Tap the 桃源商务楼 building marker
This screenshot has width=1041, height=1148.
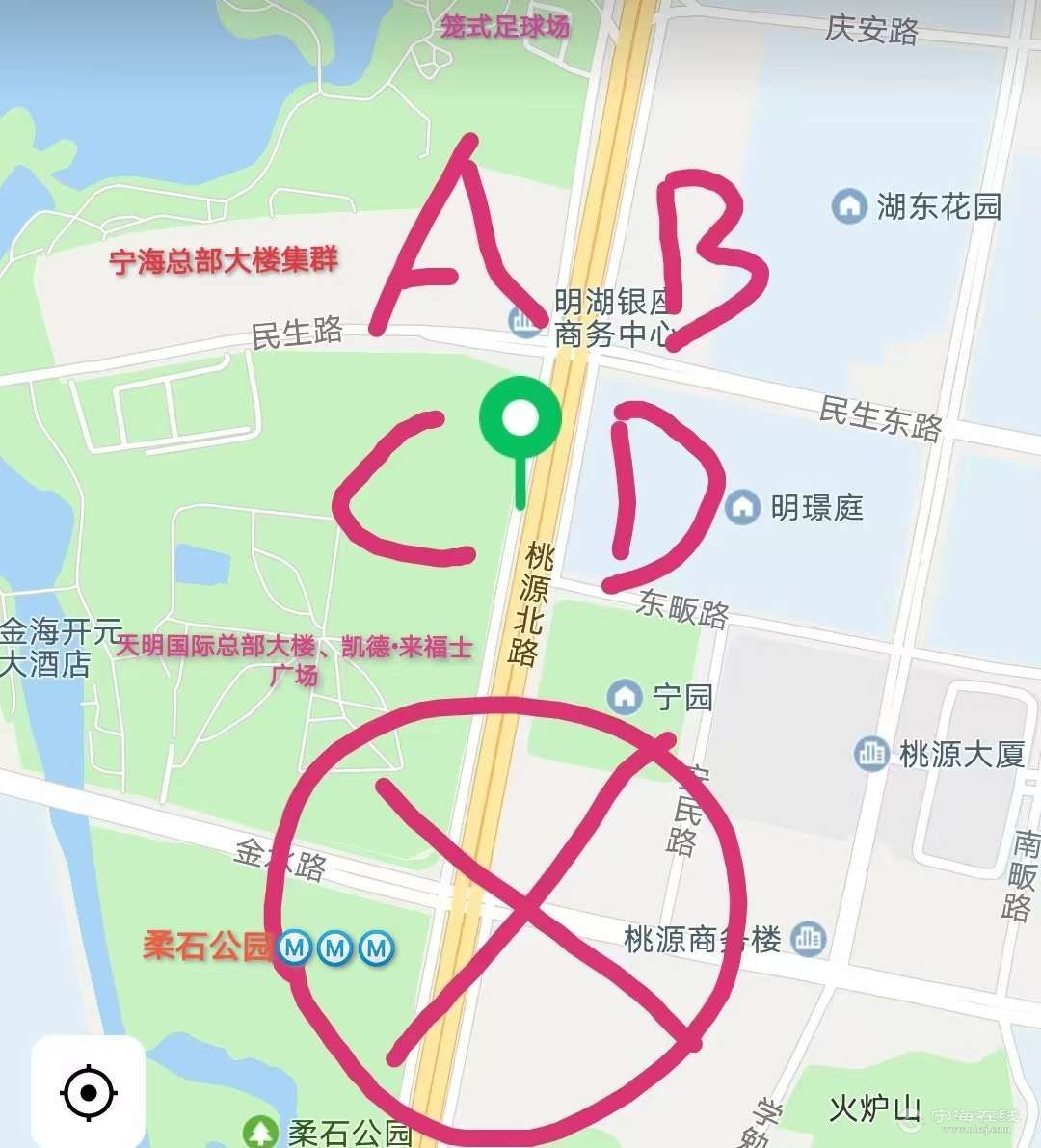point(808,938)
